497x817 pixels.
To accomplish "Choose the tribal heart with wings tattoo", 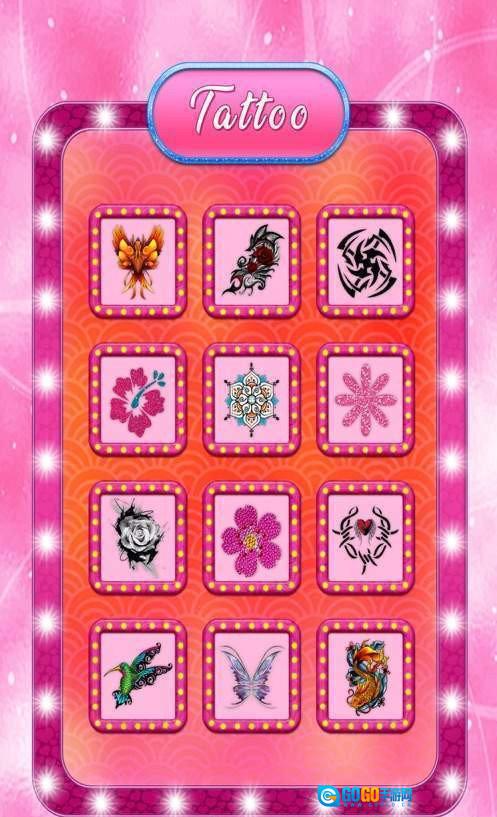I will tap(365, 538).
